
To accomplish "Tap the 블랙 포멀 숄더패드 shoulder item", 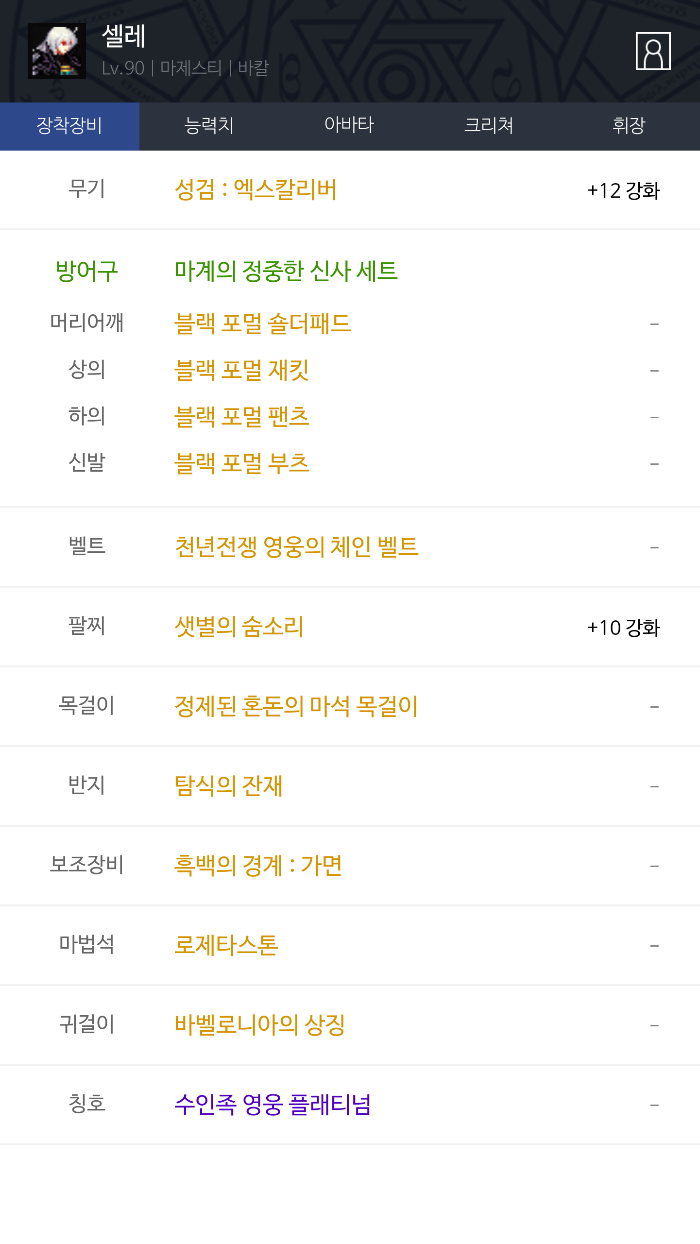I will [x=263, y=324].
